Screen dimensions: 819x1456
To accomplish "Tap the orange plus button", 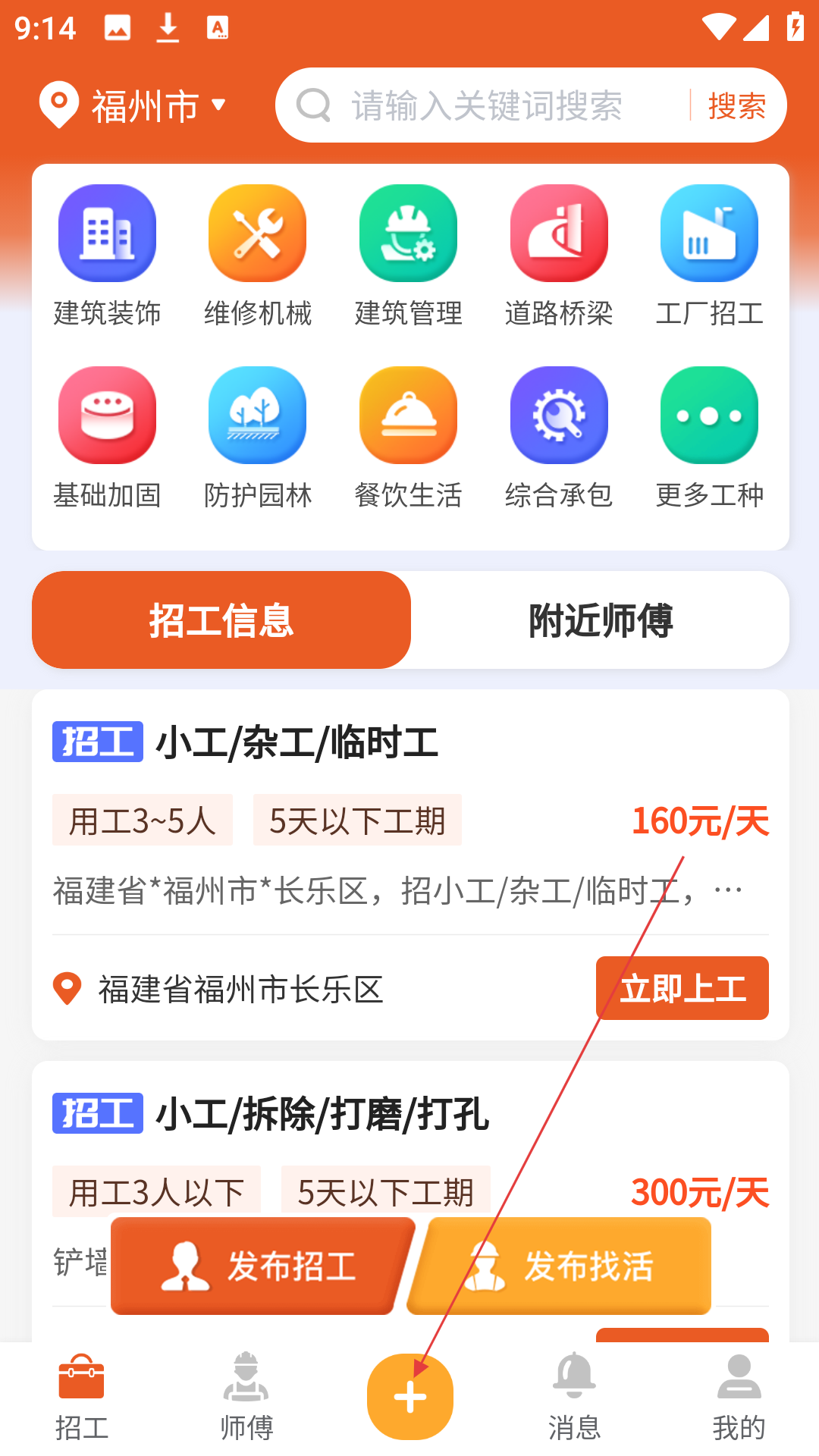I will (410, 1397).
